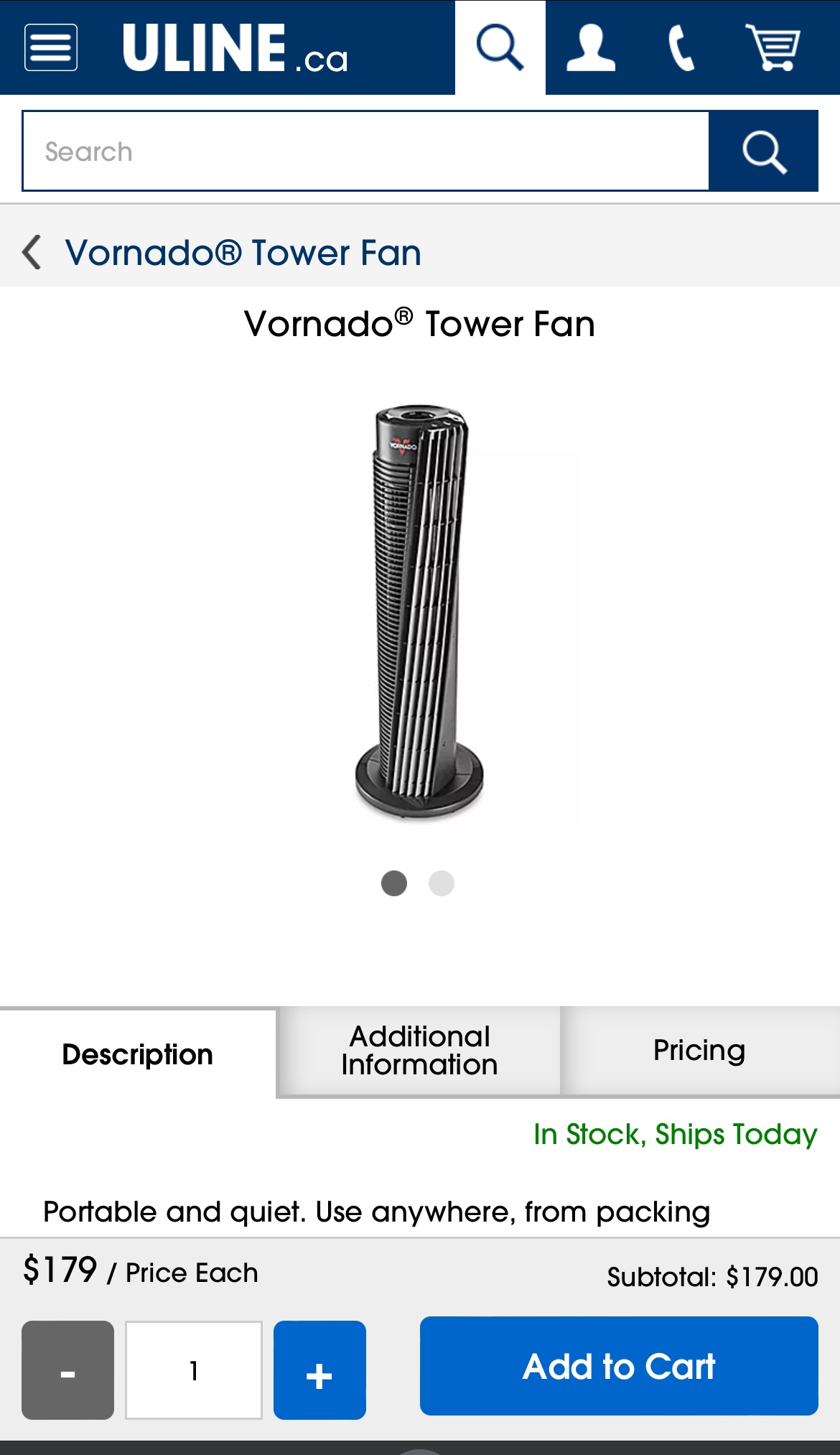The image size is (840, 1455).
Task: Add to Cart
Action: click(x=619, y=1366)
